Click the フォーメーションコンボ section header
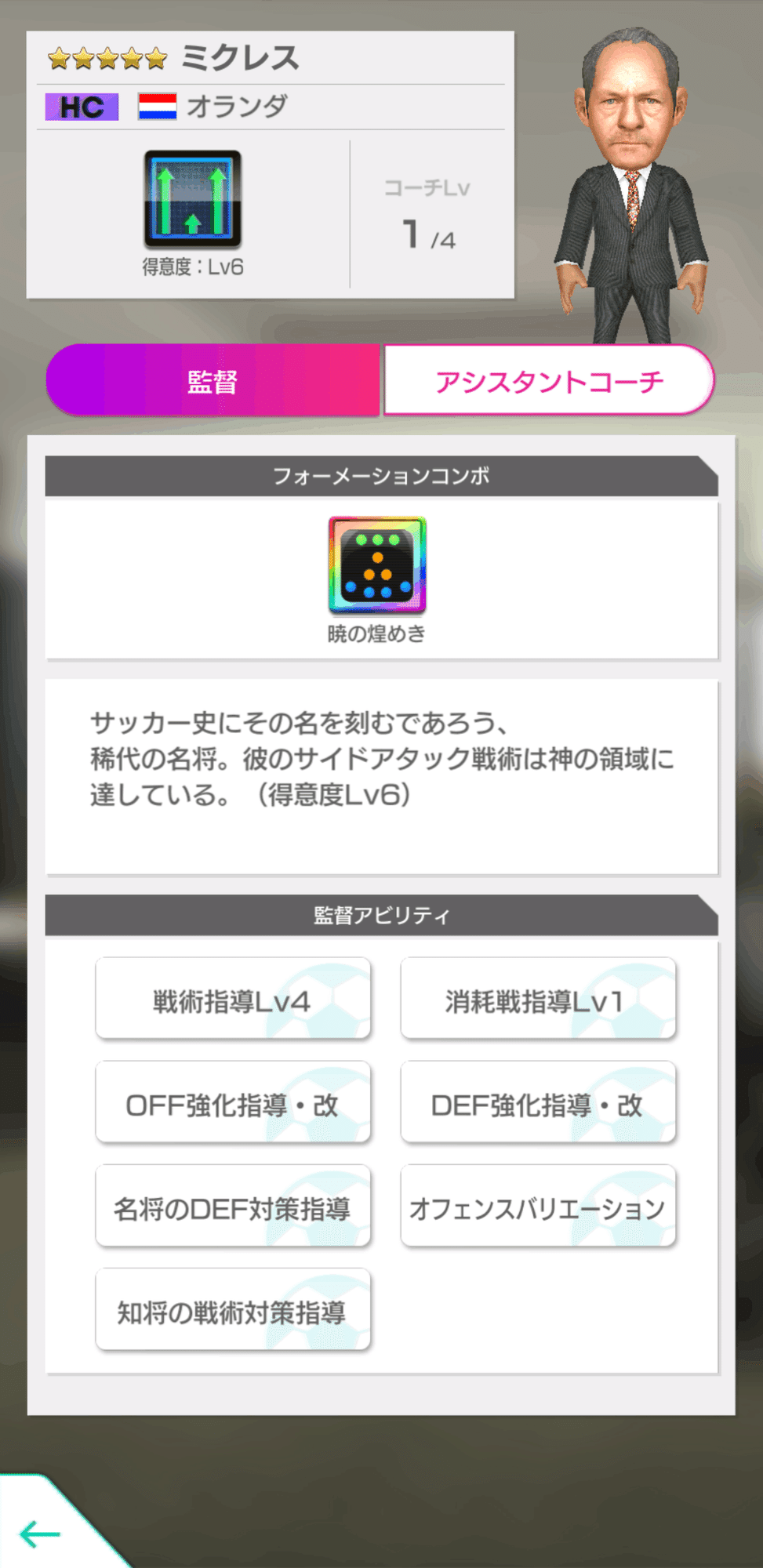 [381, 476]
